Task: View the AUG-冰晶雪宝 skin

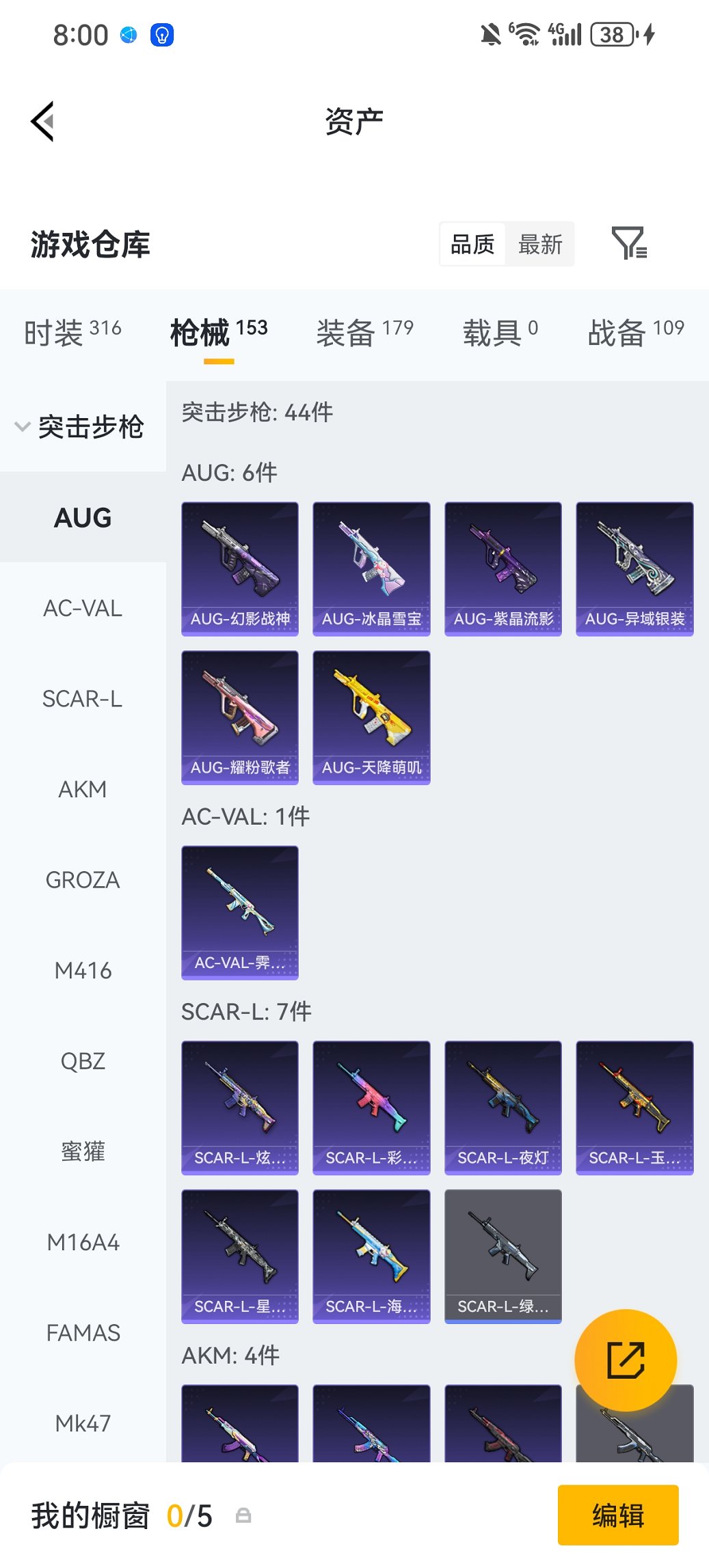Action: 371,568
